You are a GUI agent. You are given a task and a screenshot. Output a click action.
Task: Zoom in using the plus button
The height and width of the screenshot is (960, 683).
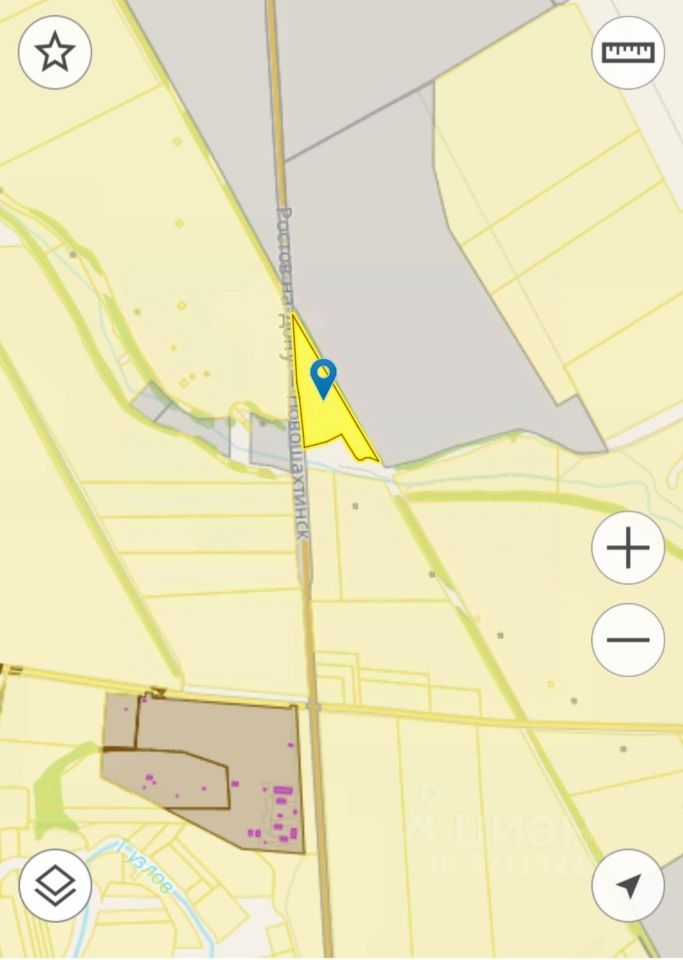pyautogui.click(x=628, y=548)
